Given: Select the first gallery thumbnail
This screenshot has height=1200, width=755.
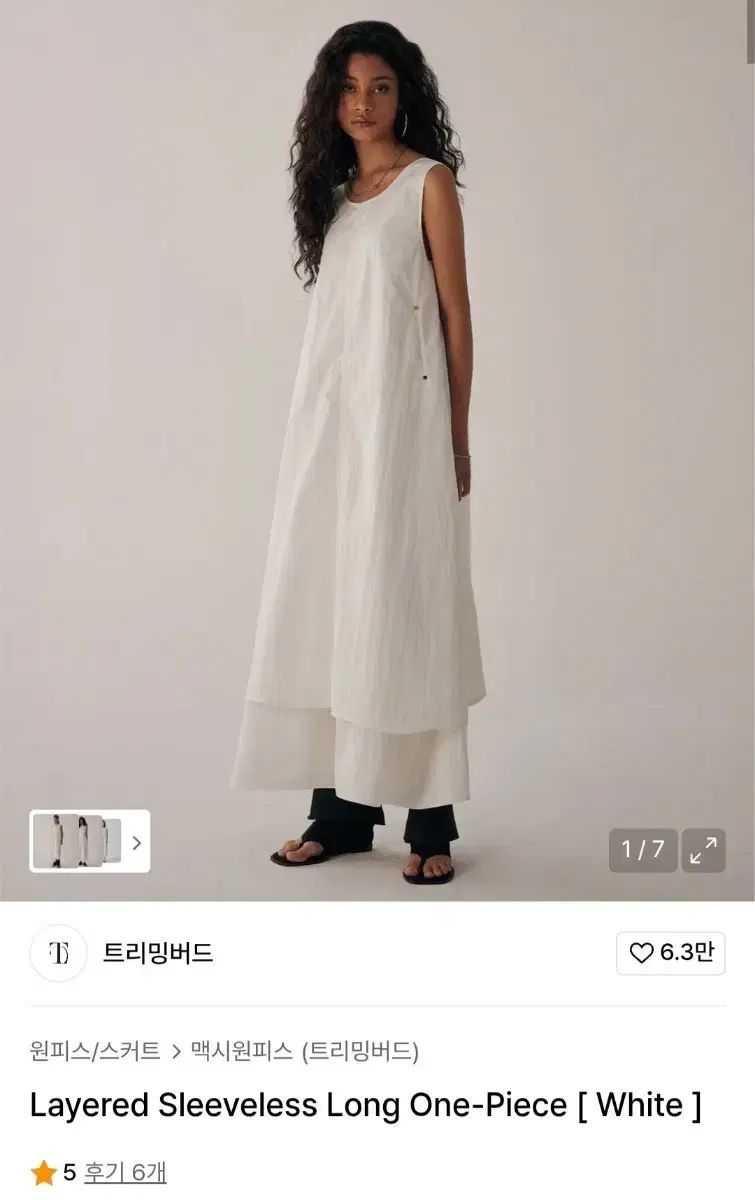Looking at the screenshot, I should 56,840.
